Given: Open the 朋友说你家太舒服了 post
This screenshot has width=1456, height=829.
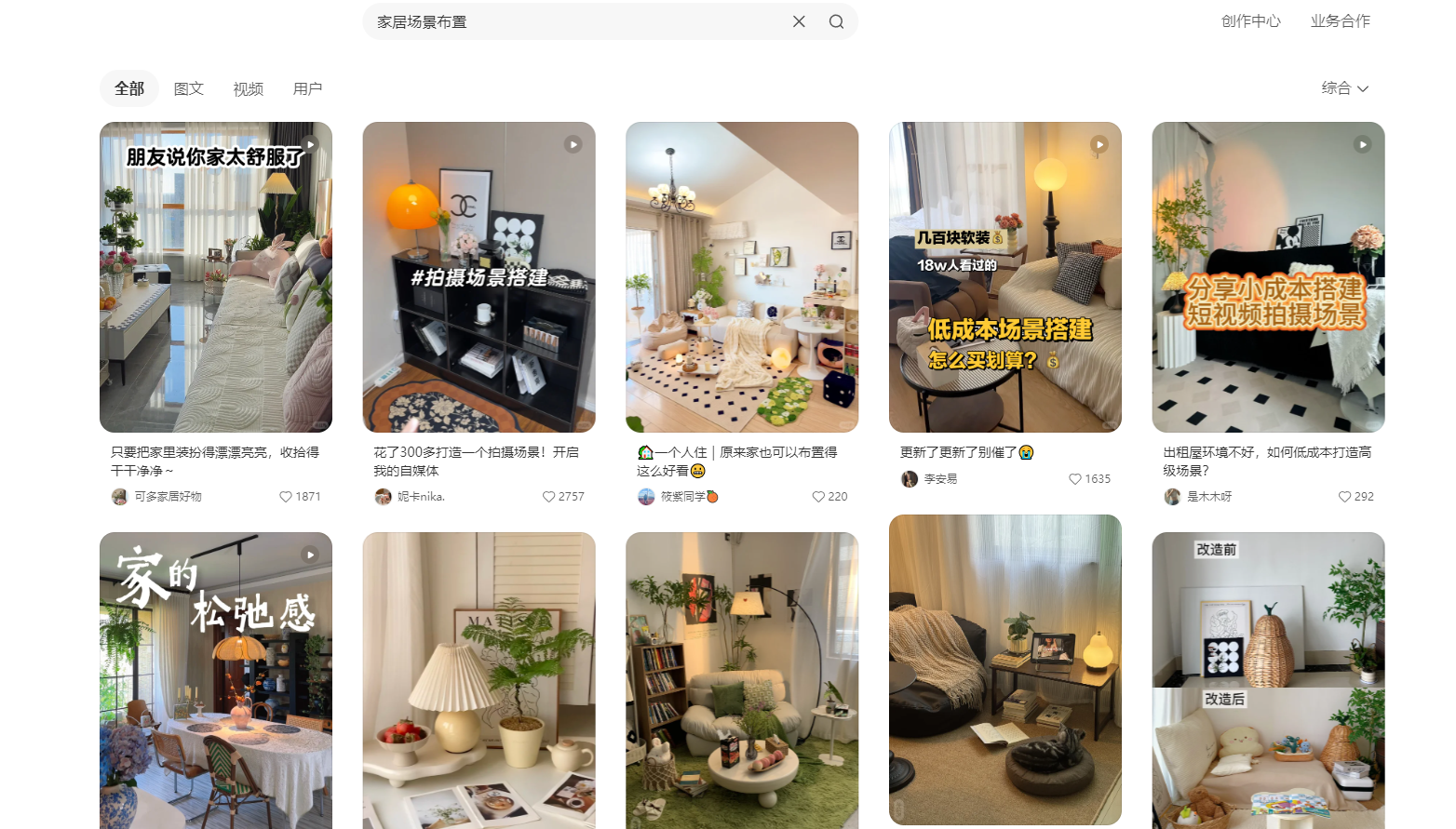Looking at the screenshot, I should click(216, 277).
